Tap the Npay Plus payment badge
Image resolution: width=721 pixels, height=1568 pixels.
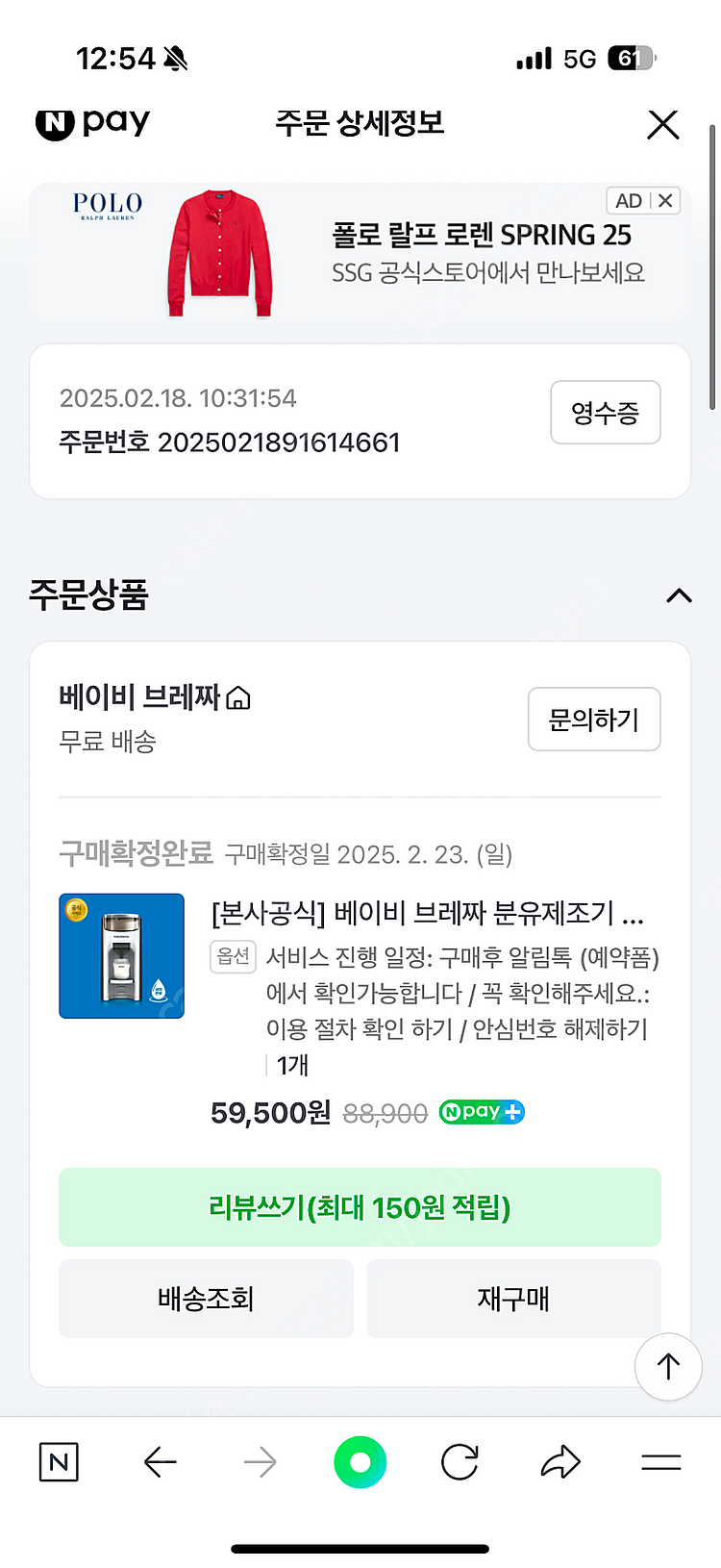481,1112
